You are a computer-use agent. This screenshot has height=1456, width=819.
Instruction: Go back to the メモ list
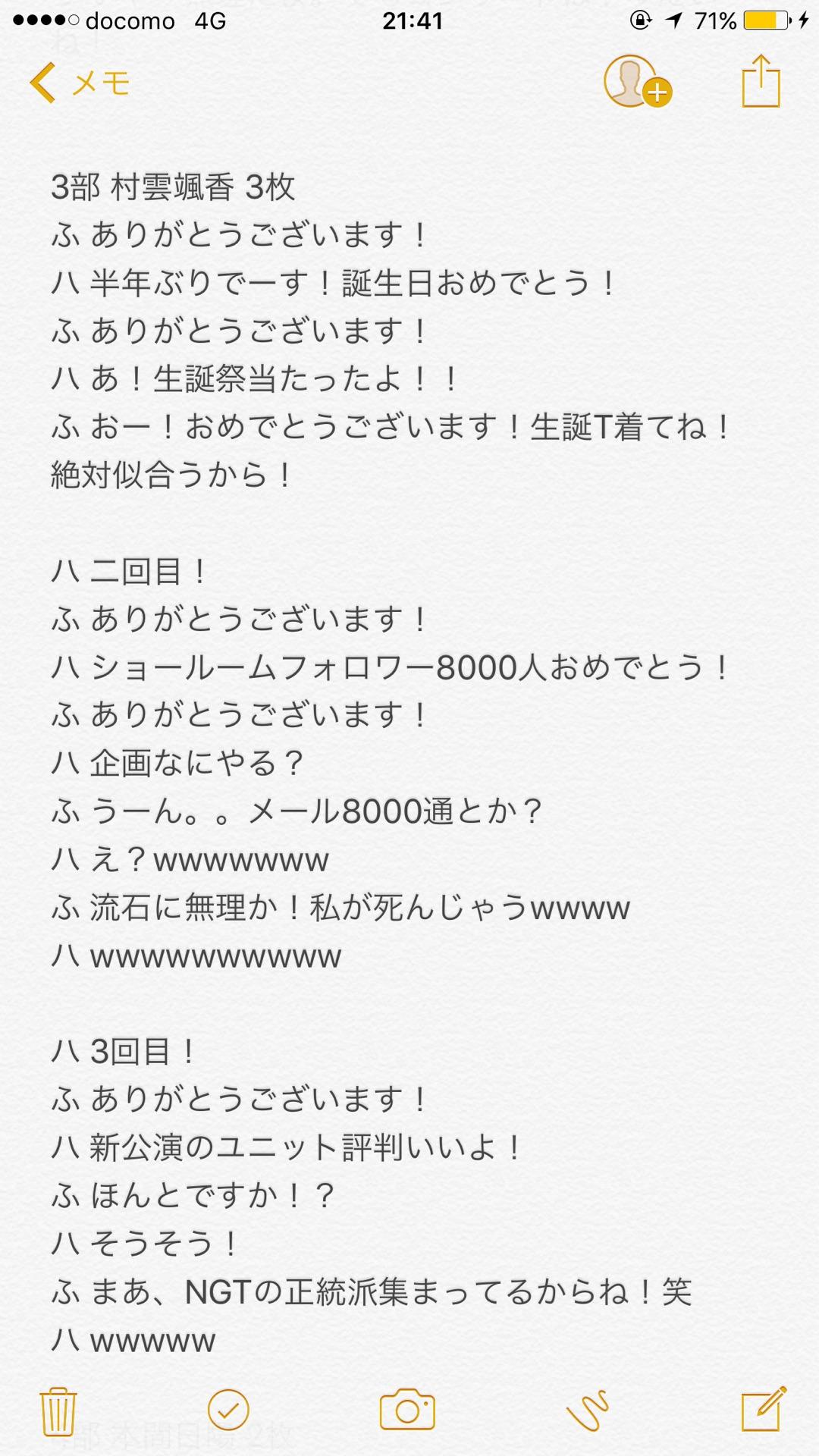tap(80, 83)
